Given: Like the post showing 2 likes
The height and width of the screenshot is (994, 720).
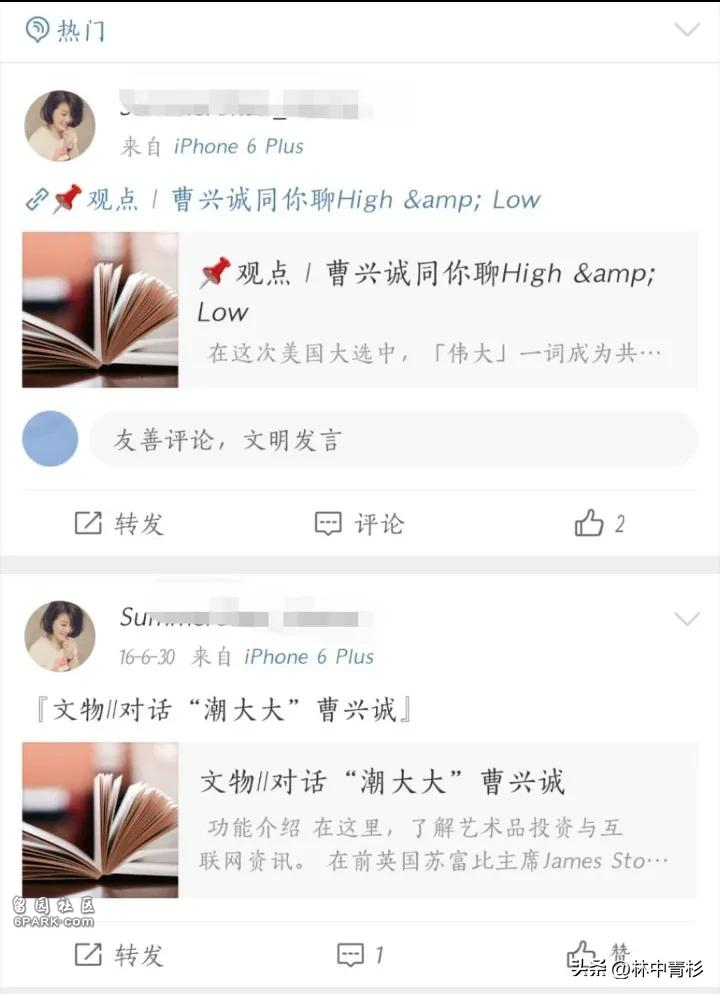Looking at the screenshot, I should click(x=599, y=523).
